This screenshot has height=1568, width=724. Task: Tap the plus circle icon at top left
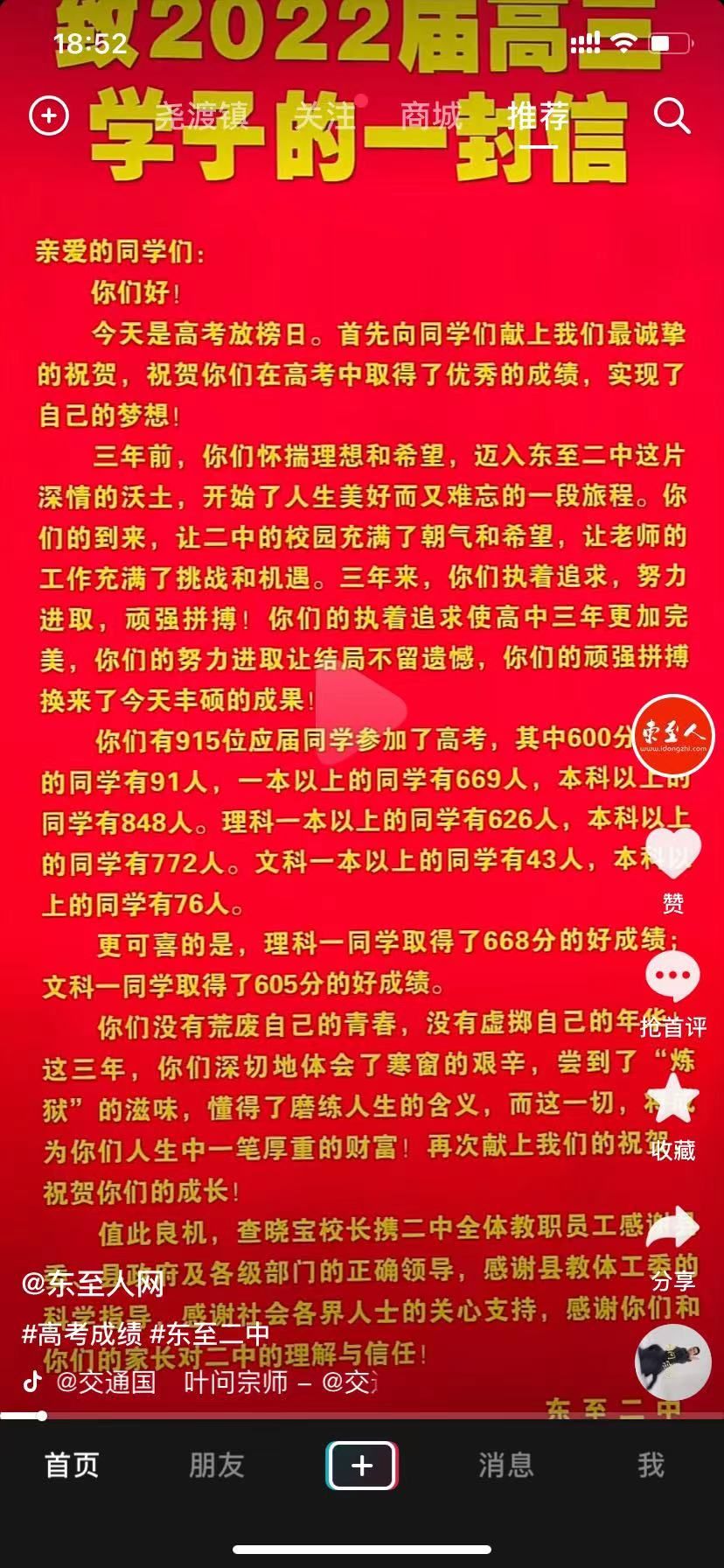(x=49, y=115)
